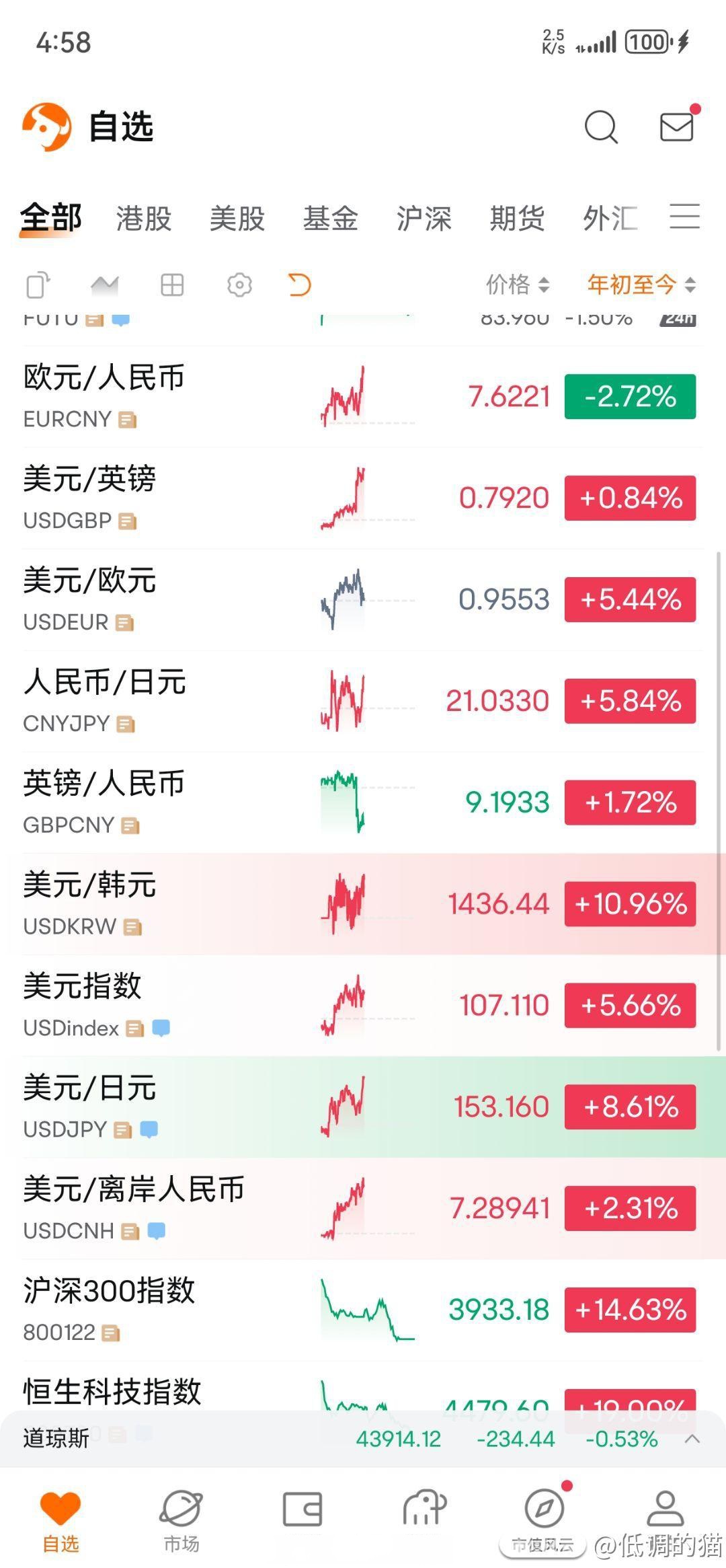Image resolution: width=726 pixels, height=1568 pixels.
Task: Sort watchlist by 价格
Action: click(518, 285)
